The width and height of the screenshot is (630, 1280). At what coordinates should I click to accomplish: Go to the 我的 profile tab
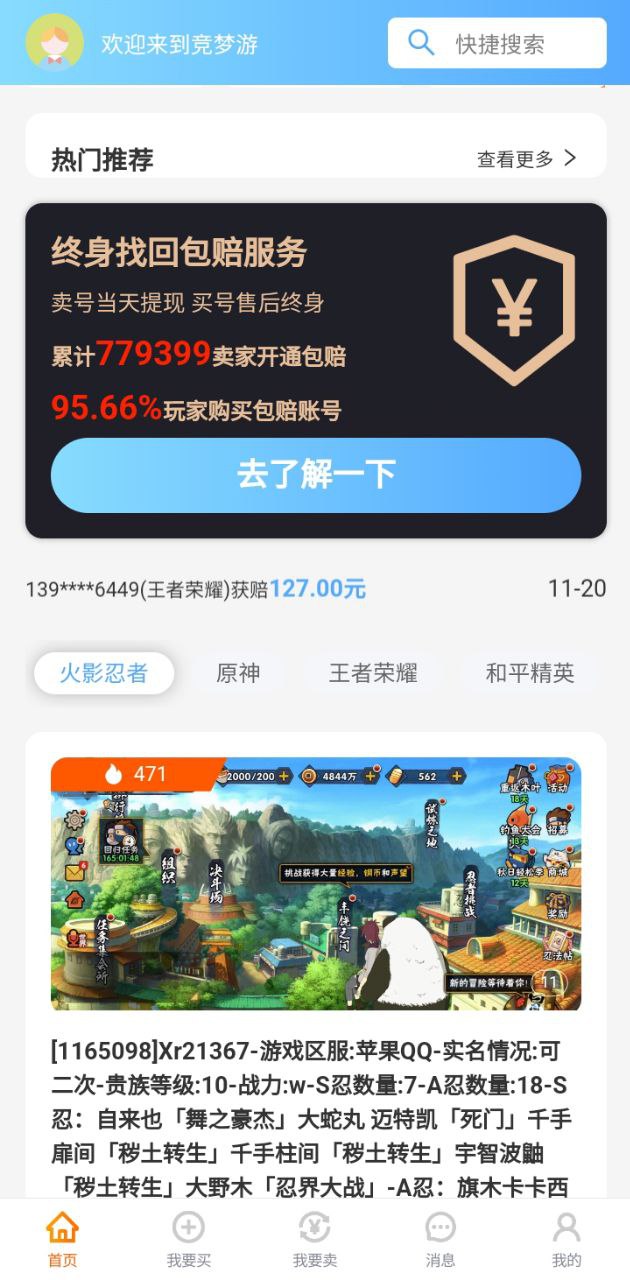coord(566,1238)
